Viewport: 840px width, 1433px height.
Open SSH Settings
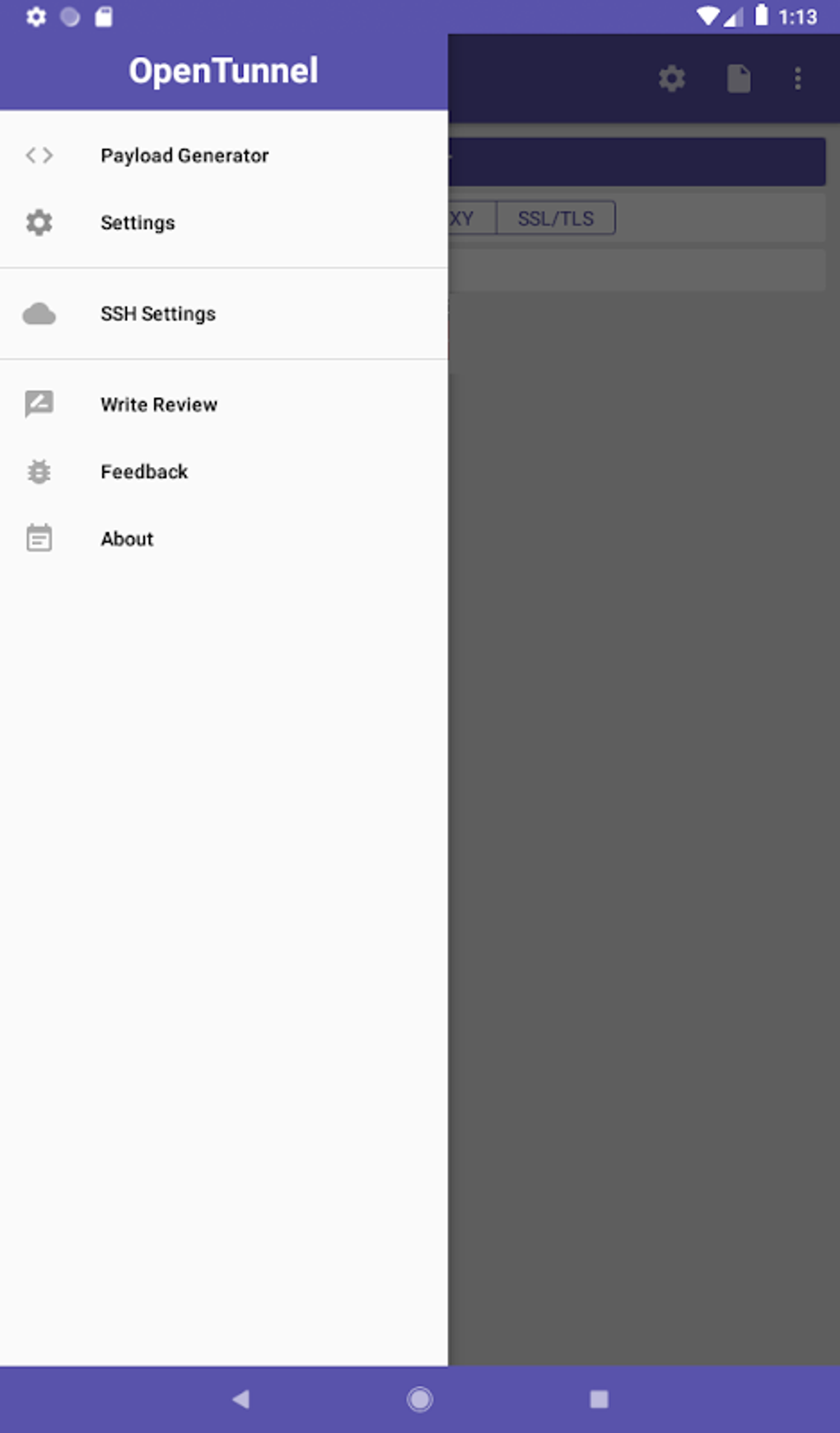[224, 313]
